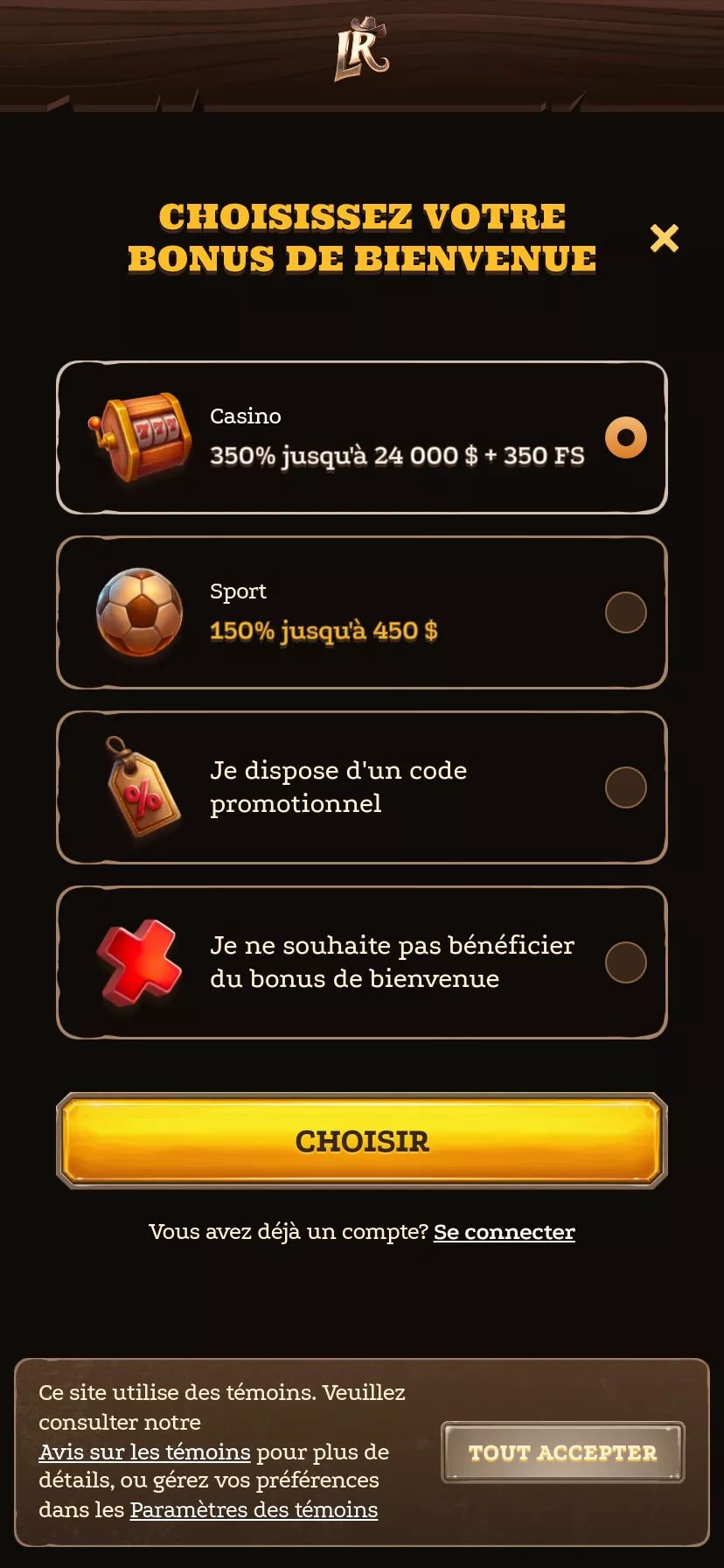This screenshot has width=724, height=1568.
Task: Pick the no welcome bonus option
Action: pos(362,962)
